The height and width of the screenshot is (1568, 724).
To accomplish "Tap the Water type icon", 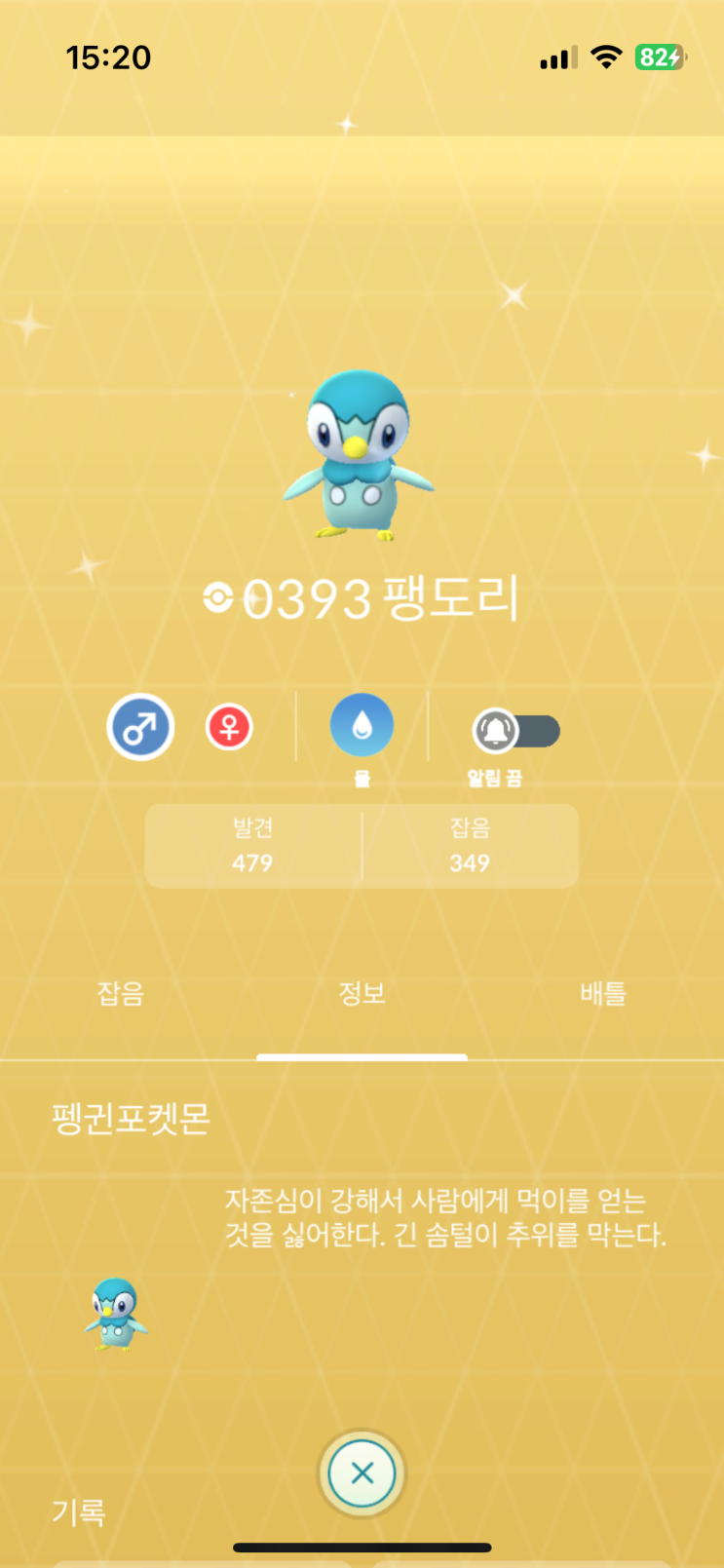I will coord(362,725).
